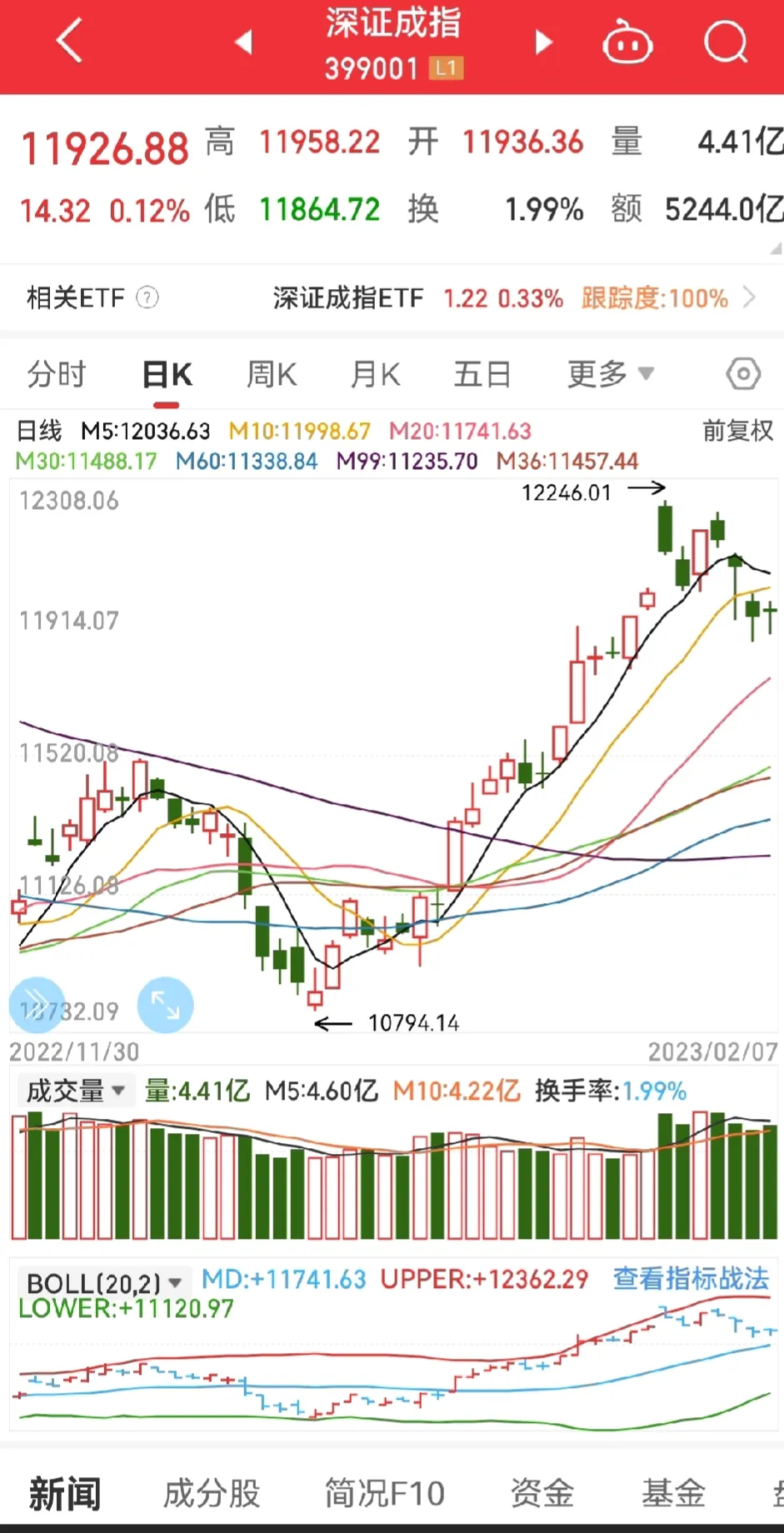Switch to the next index
784x1533 pixels.
543,41
